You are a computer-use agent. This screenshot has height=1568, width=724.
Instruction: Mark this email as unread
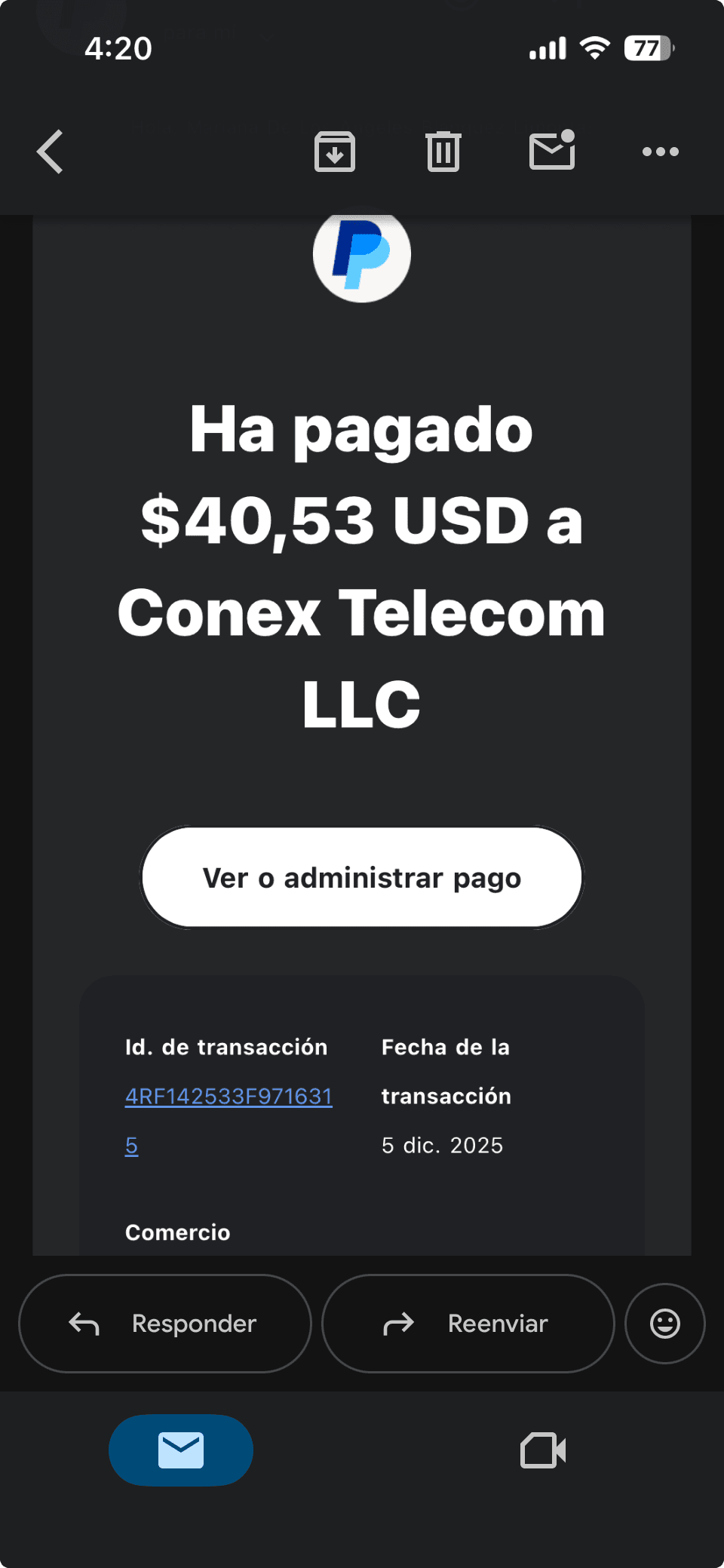click(552, 150)
